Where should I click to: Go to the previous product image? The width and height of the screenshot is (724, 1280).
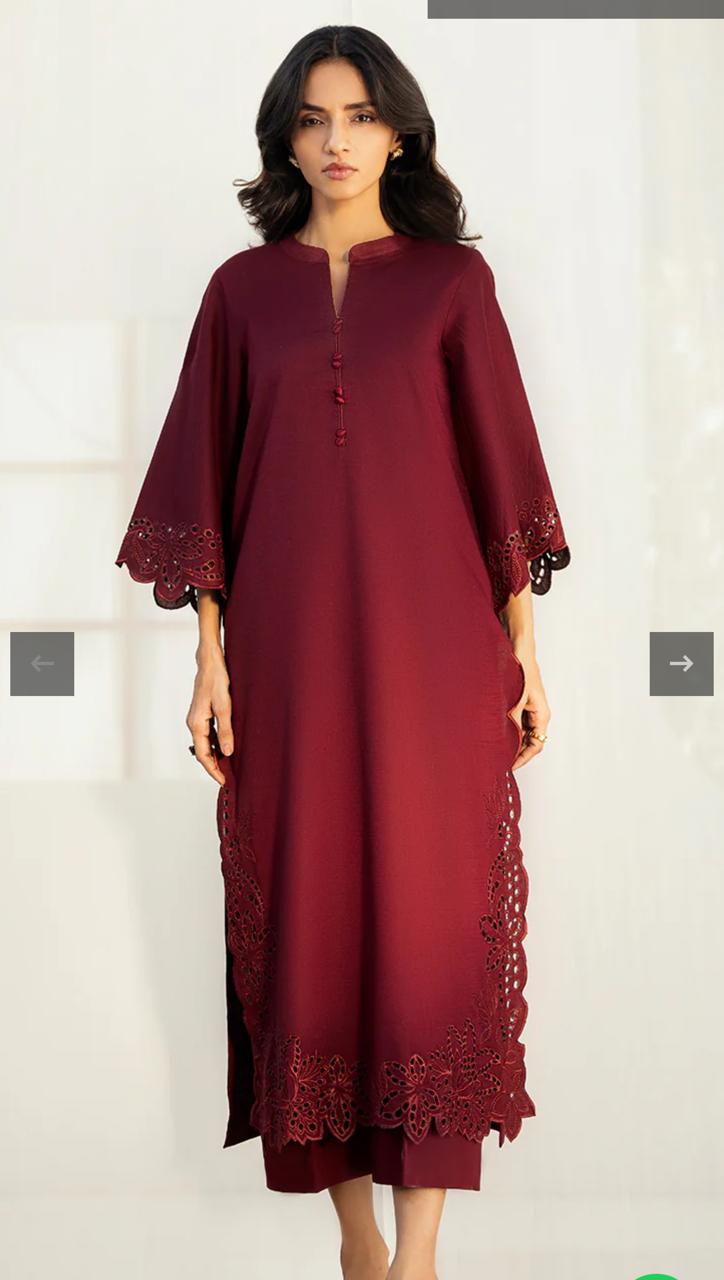[42, 664]
